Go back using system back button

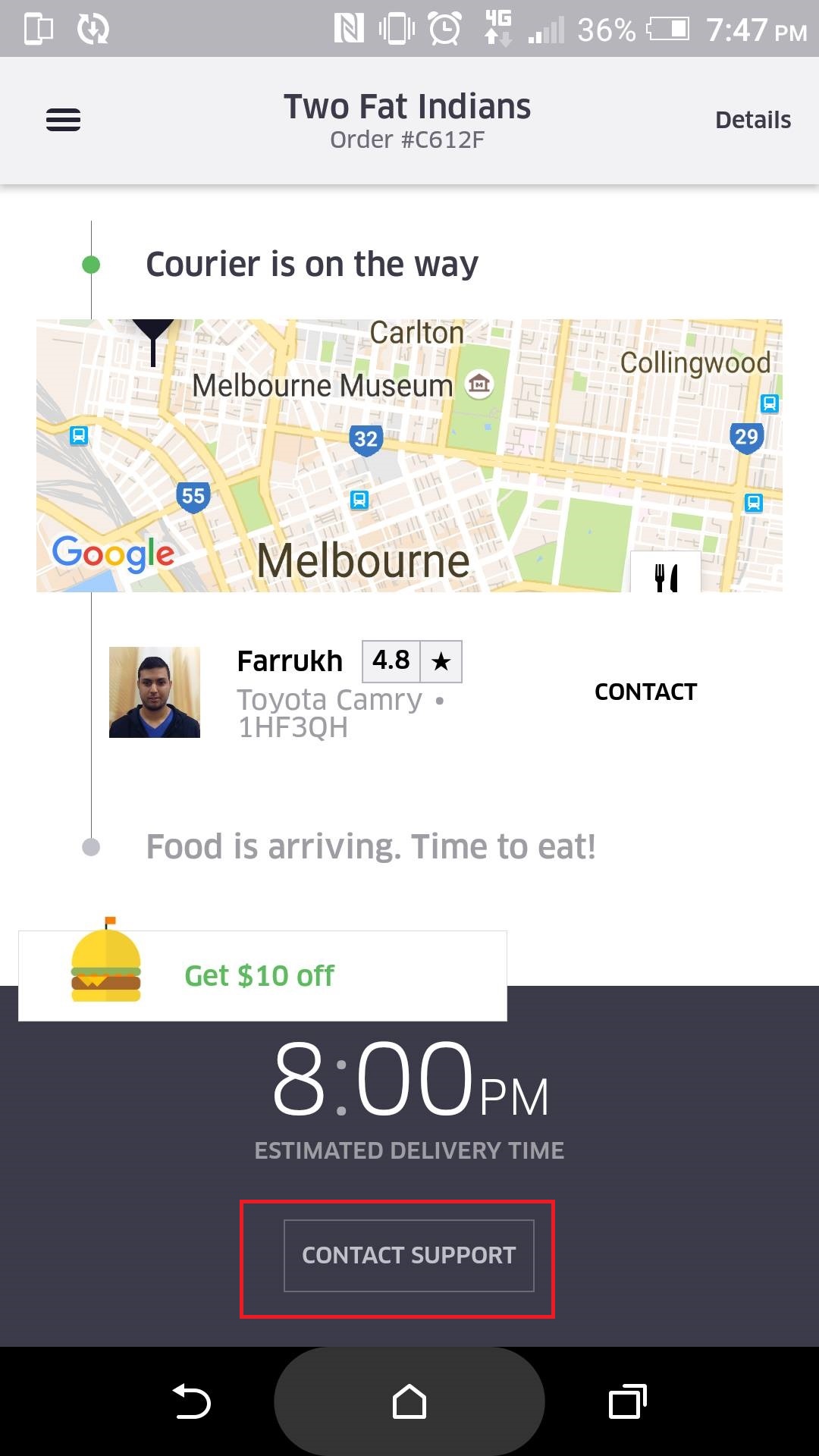pos(191,1401)
